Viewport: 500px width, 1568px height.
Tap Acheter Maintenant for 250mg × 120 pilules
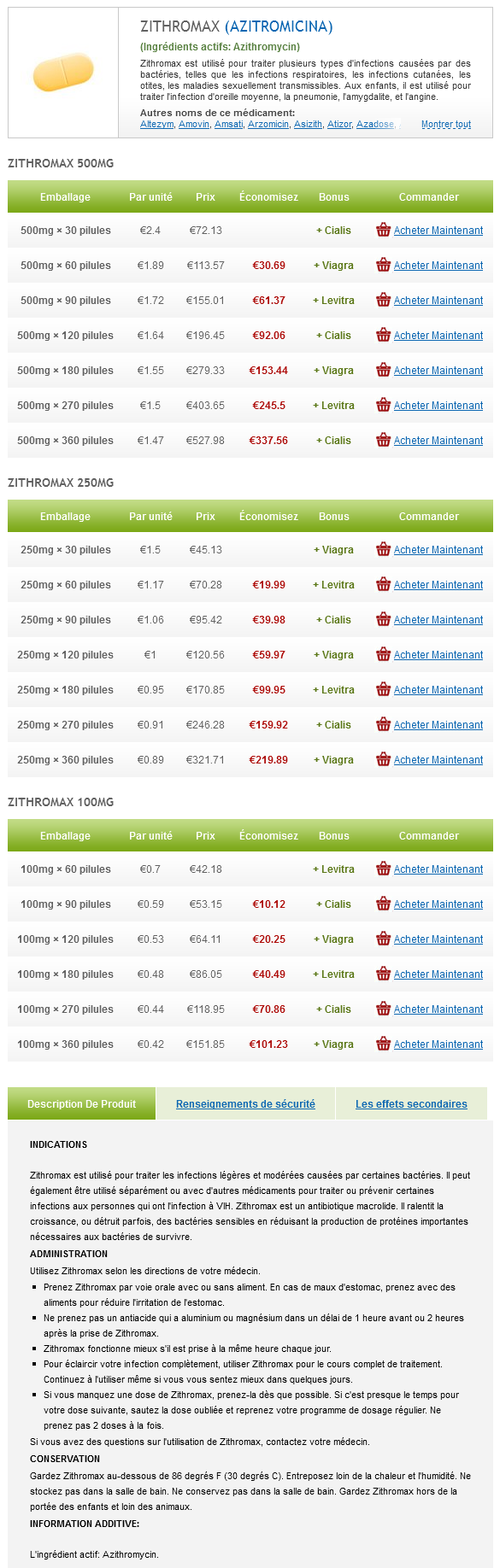pos(438,655)
